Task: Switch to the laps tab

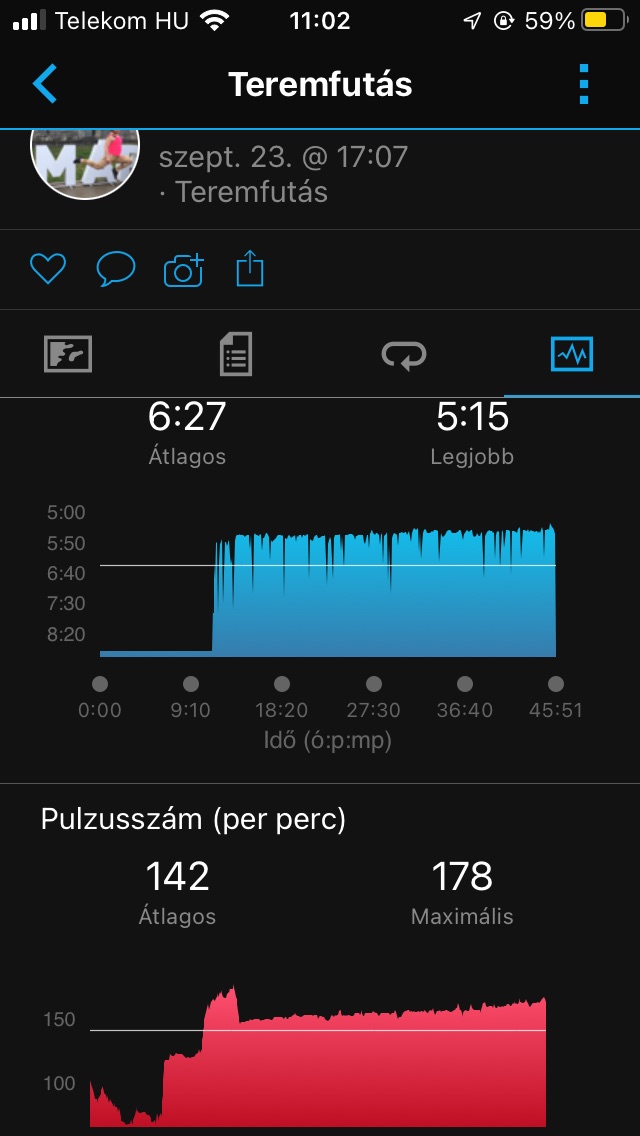Action: coord(404,354)
